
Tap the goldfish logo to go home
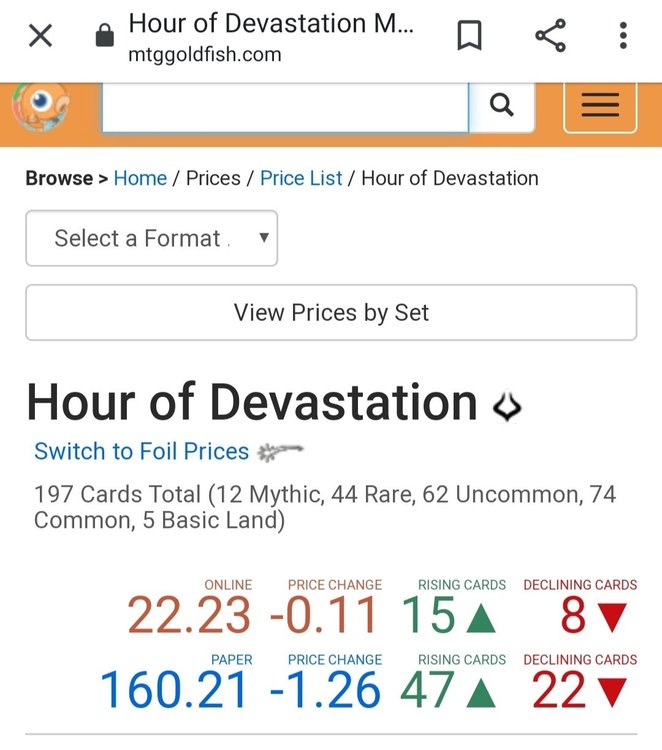[x=40, y=107]
